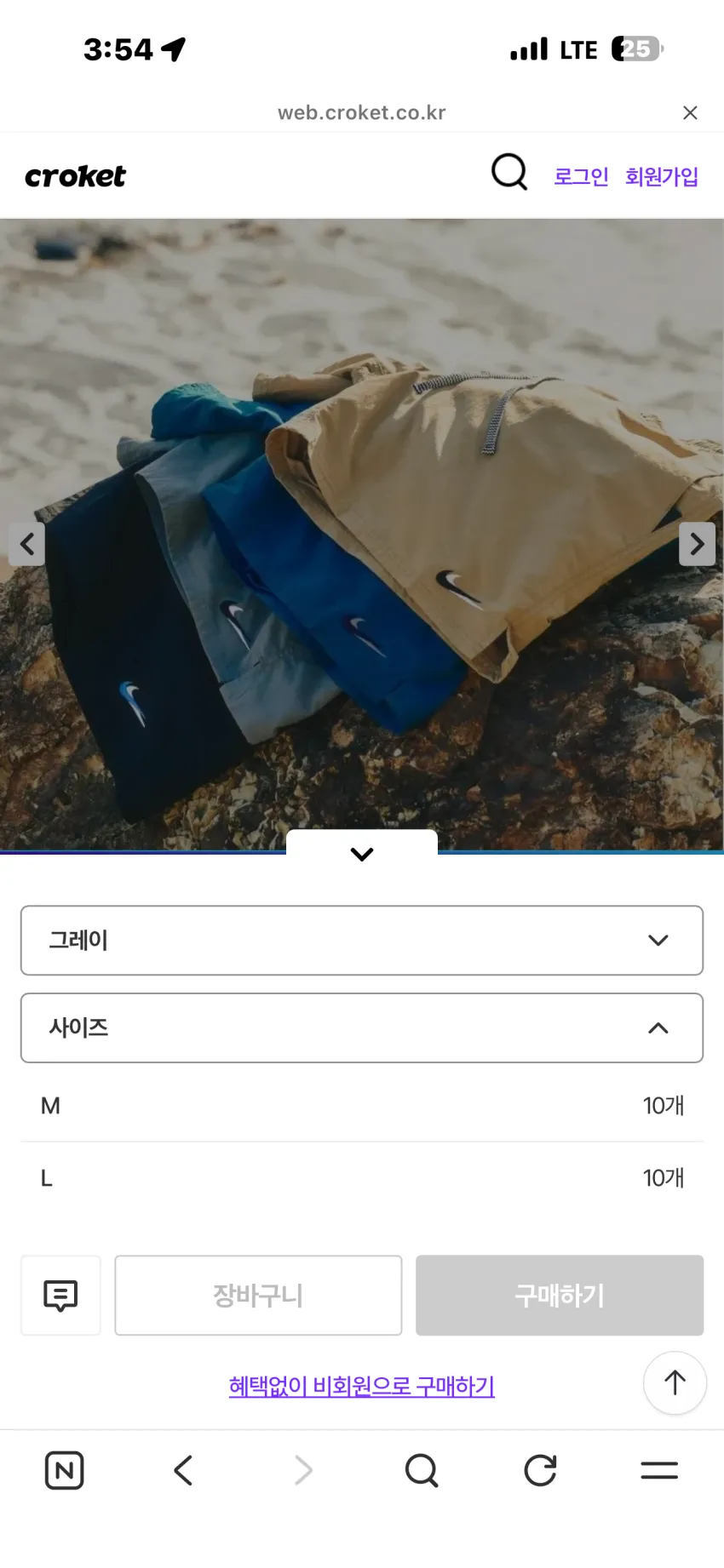Open the inquiry chat icon button
This screenshot has width=724, height=1568.
(60, 1296)
